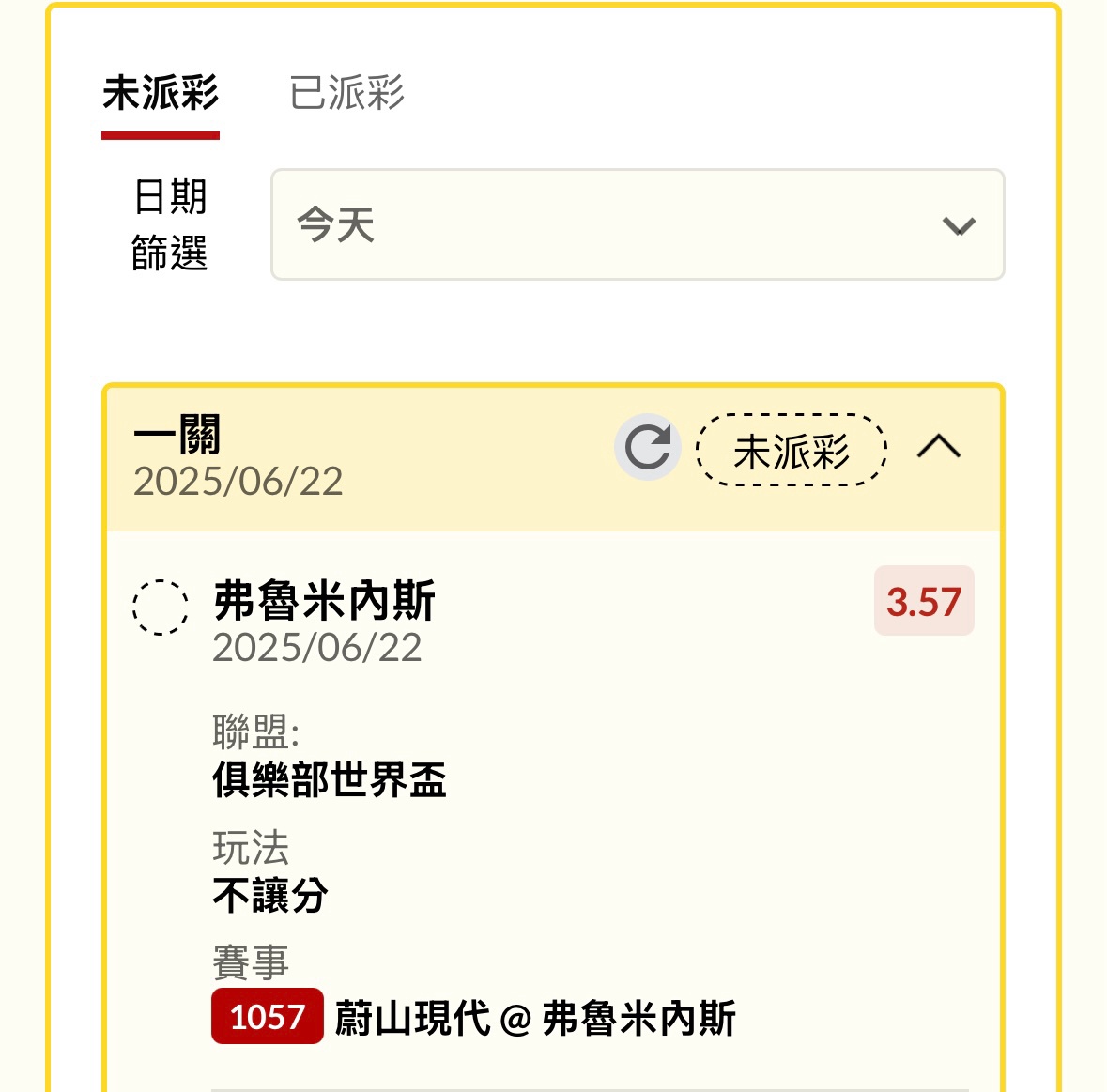The height and width of the screenshot is (1092, 1107).
Task: Switch to the 已派彩 tab
Action: 346,93
